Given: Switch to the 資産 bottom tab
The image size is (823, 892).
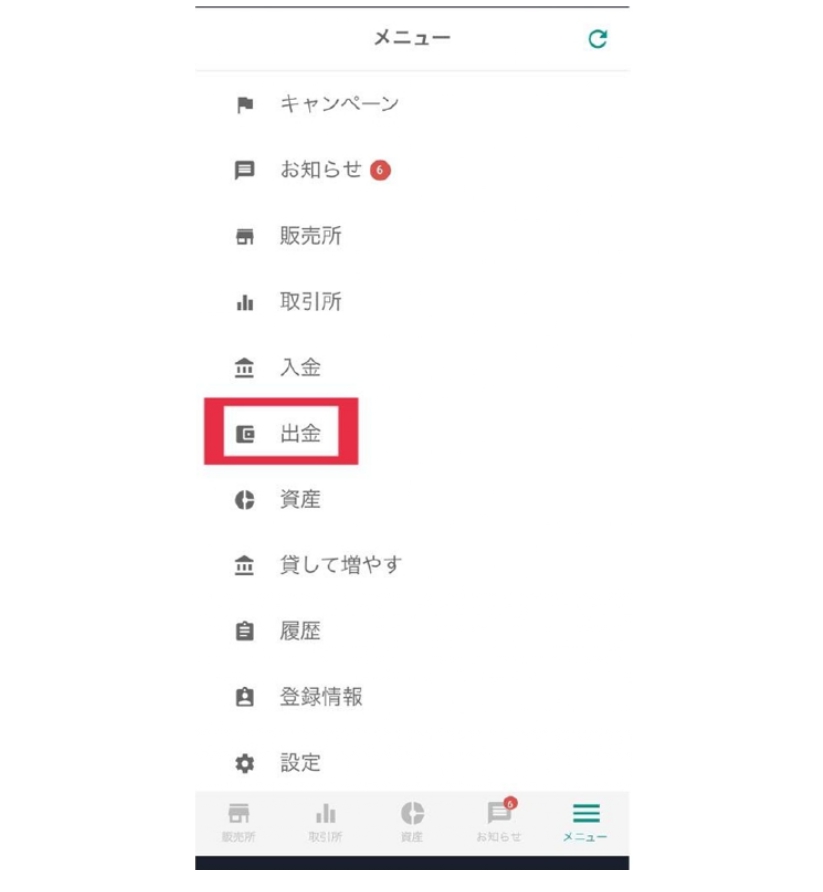Looking at the screenshot, I should [x=412, y=821].
